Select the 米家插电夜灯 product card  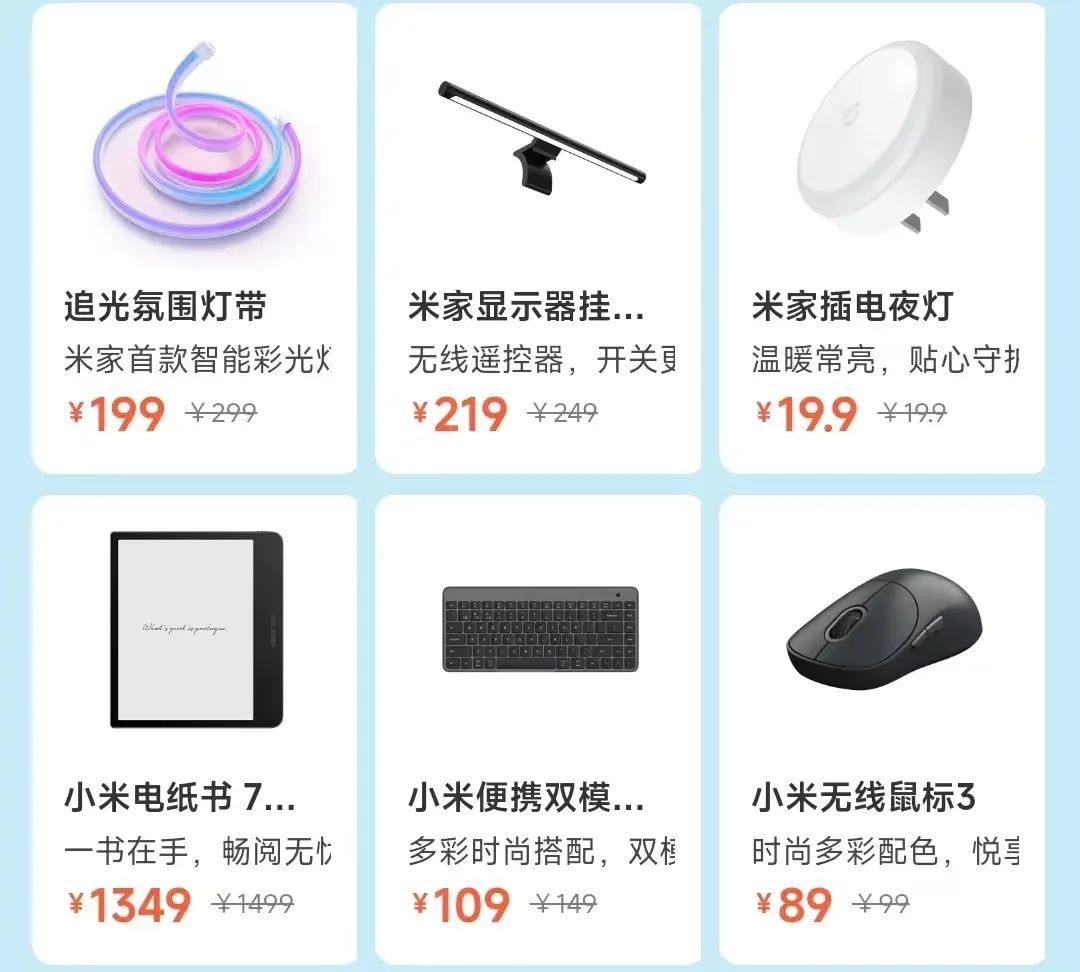pos(882,240)
